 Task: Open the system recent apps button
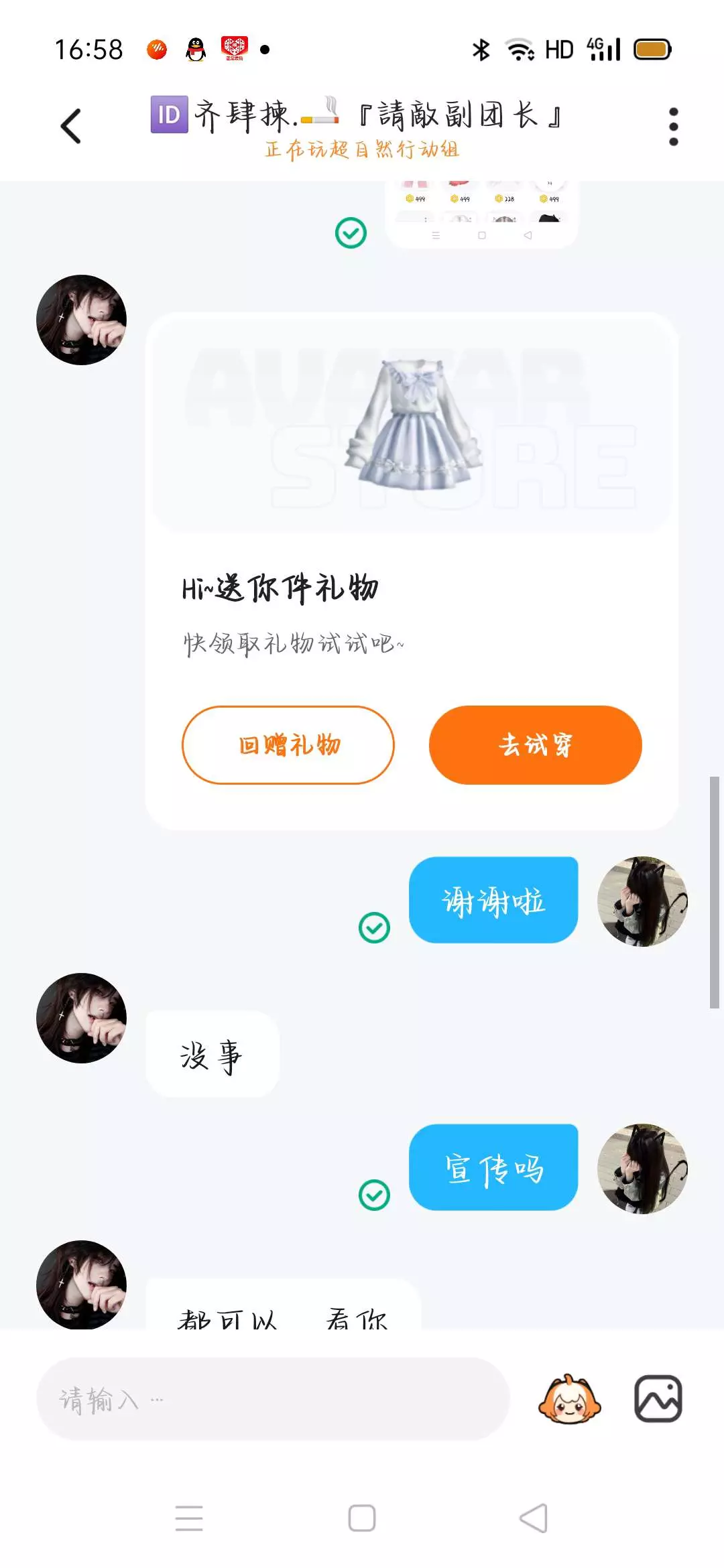[189, 1518]
